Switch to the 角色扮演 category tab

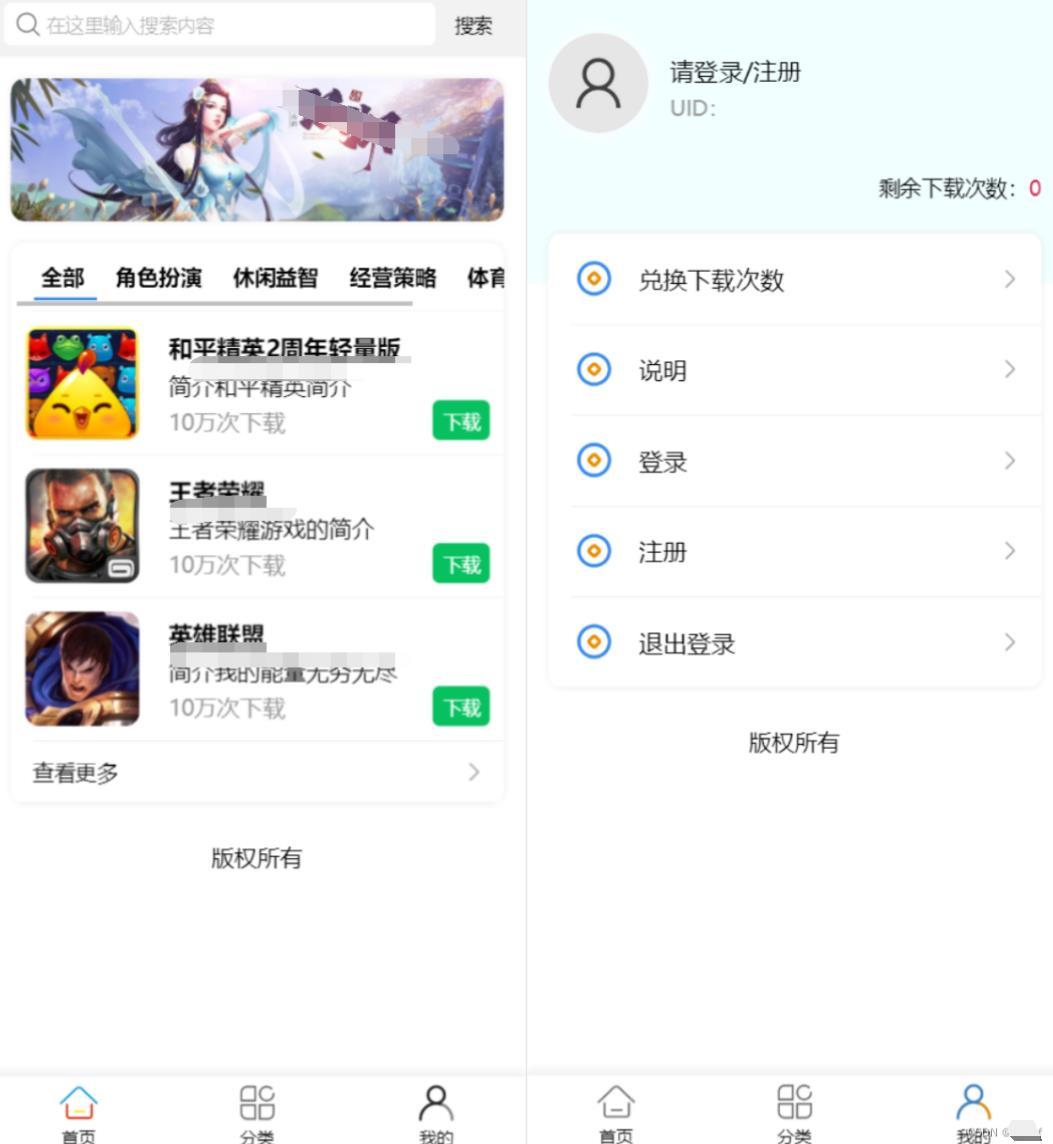coord(159,277)
